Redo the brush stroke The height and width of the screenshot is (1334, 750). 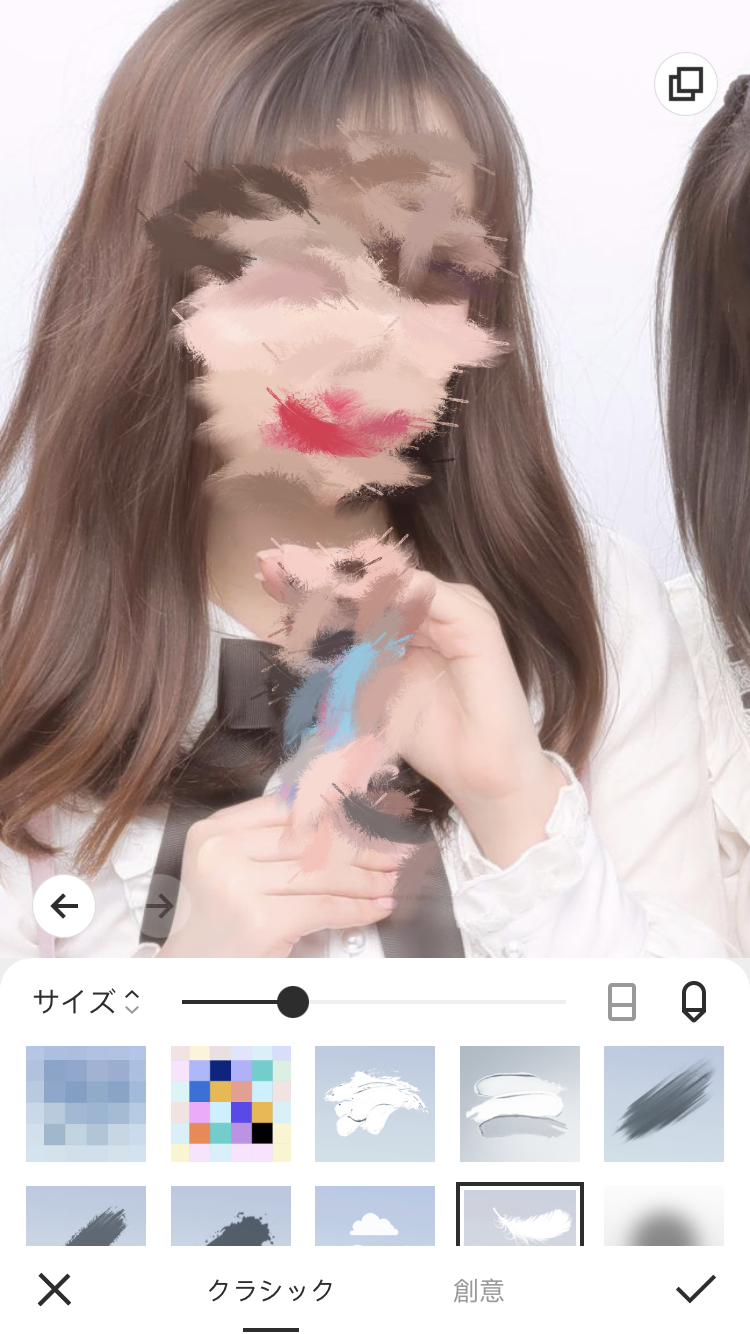159,906
